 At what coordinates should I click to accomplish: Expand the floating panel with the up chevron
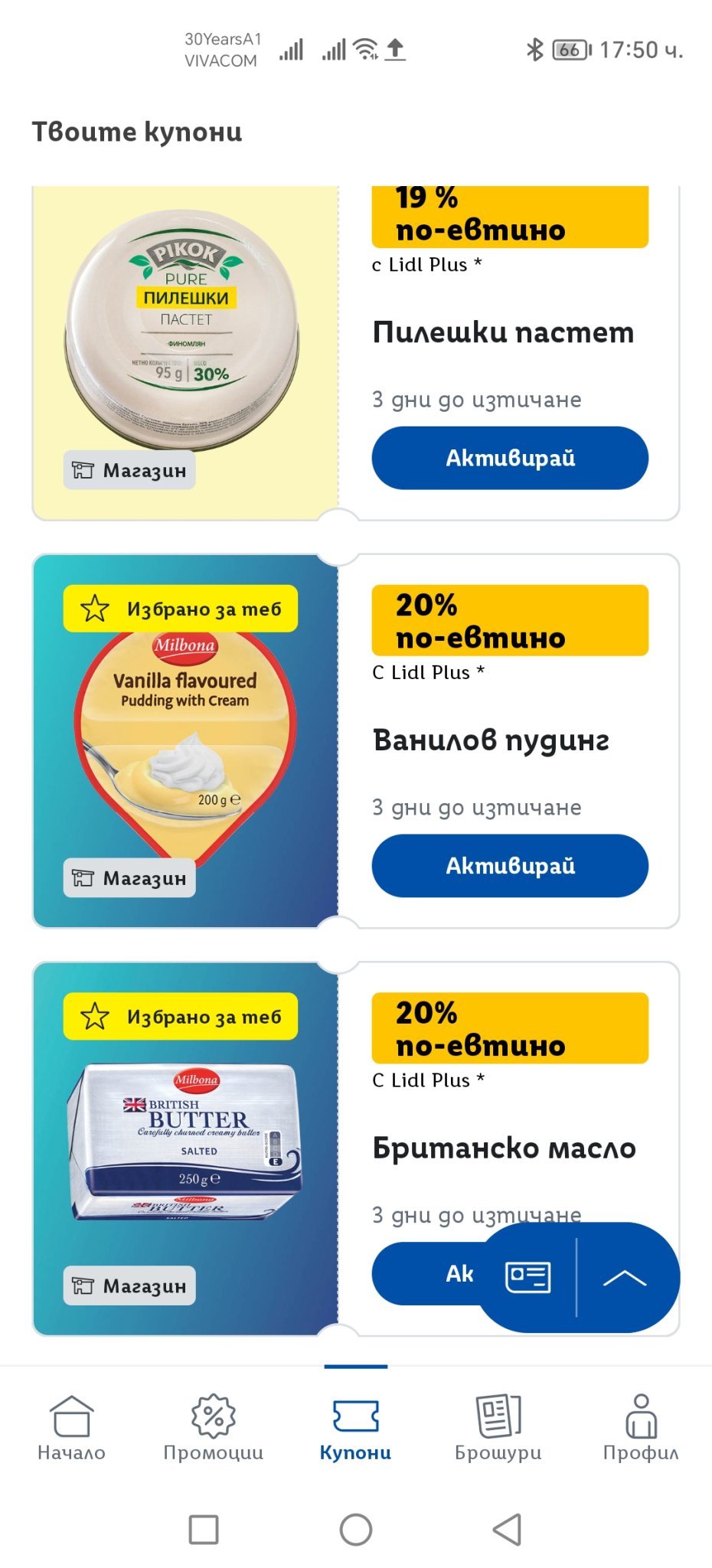(625, 1277)
